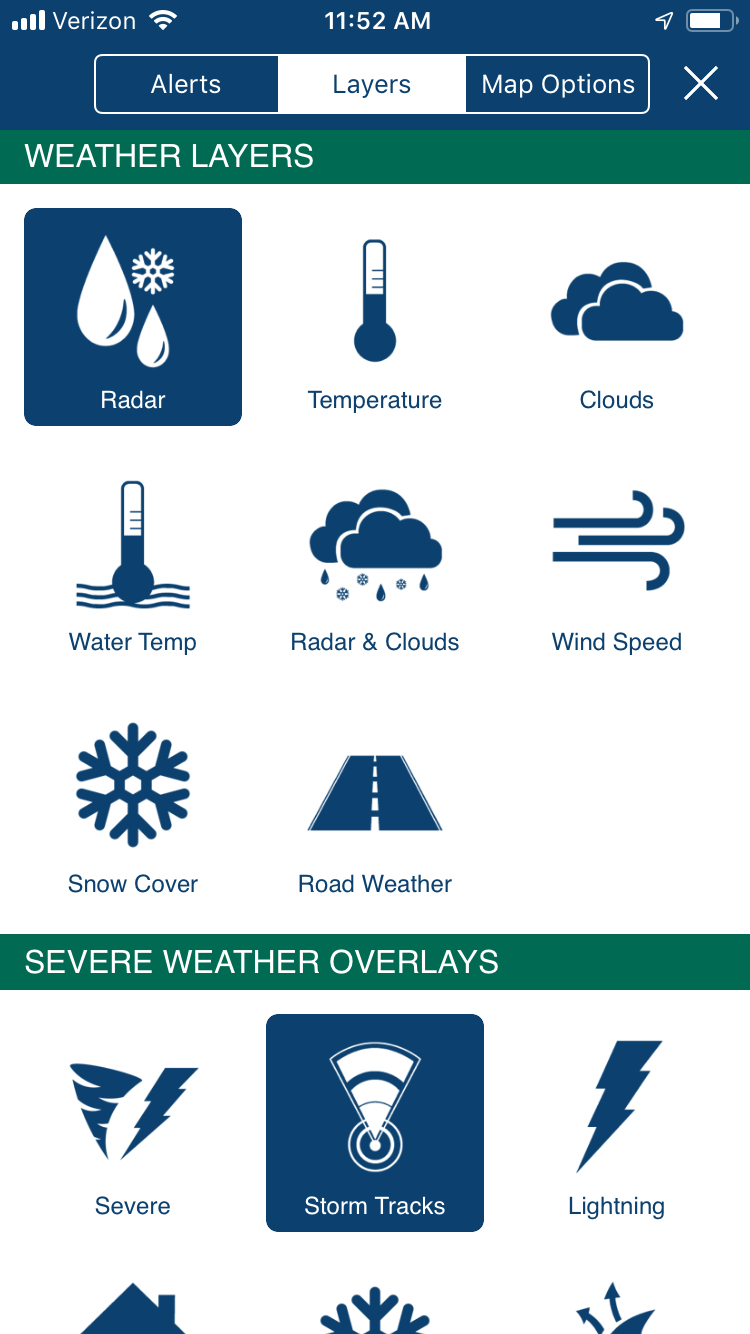Switch to the Alerts tab
This screenshot has width=750, height=1334.
(x=186, y=84)
